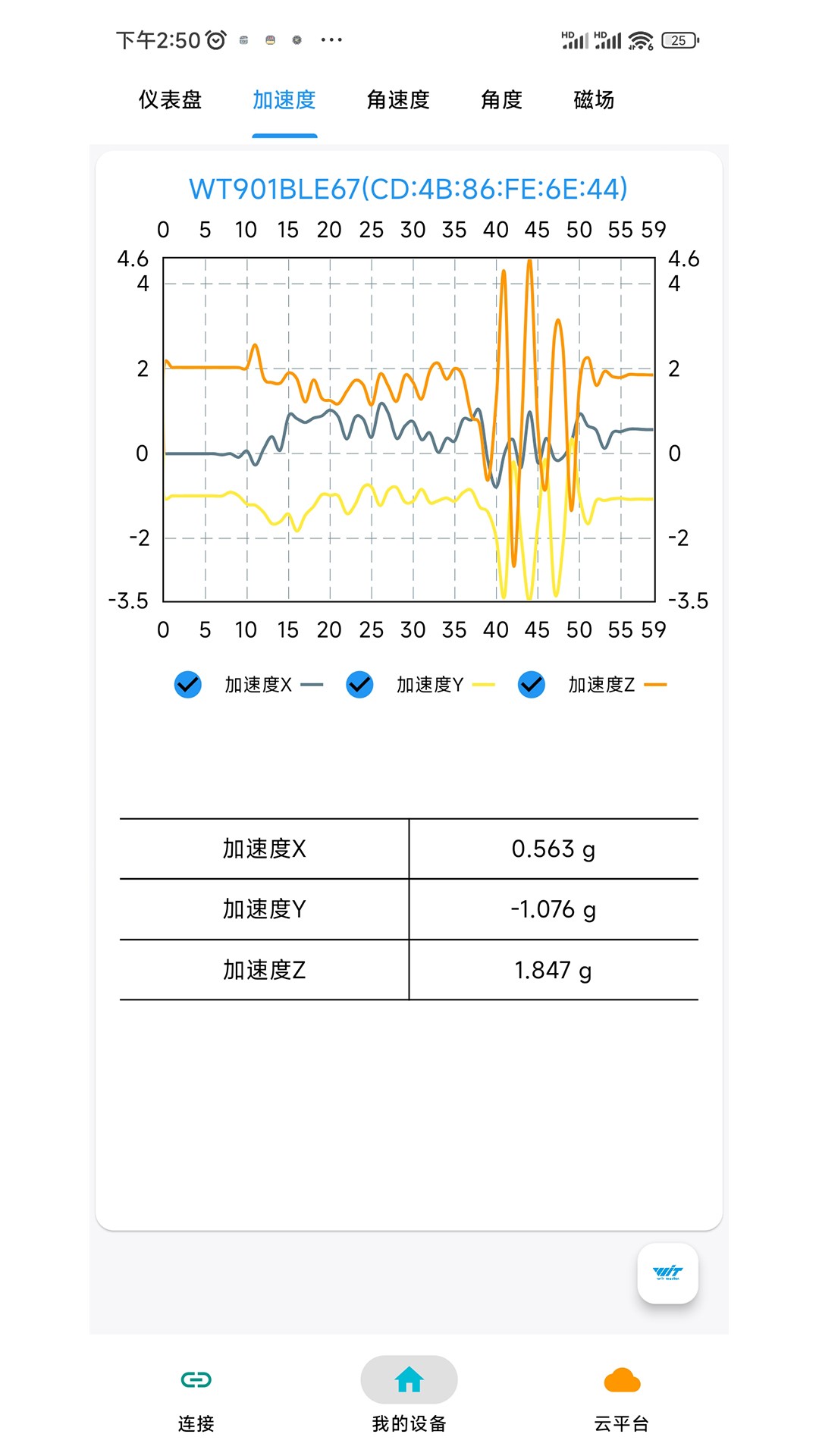Uncheck the 加速度Z checkbox
This screenshot has width=819, height=1456.
click(x=531, y=684)
